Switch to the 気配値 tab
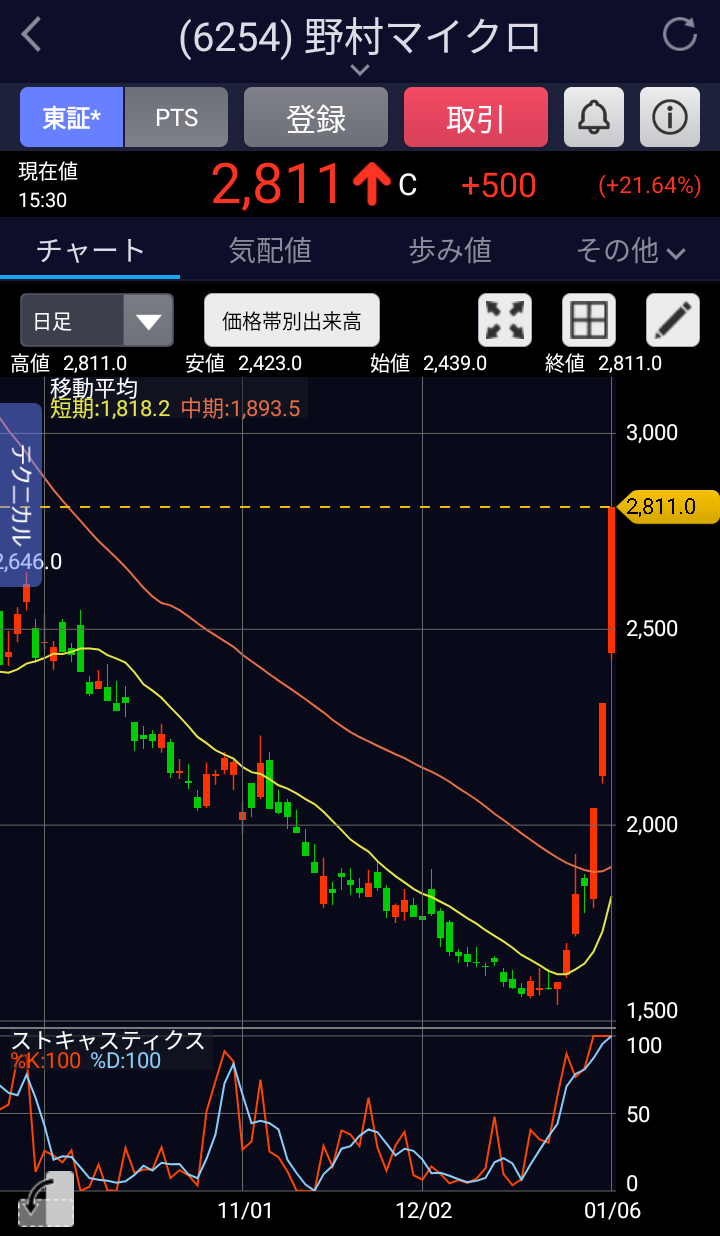Screen dimensions: 720x1236 click(270, 250)
